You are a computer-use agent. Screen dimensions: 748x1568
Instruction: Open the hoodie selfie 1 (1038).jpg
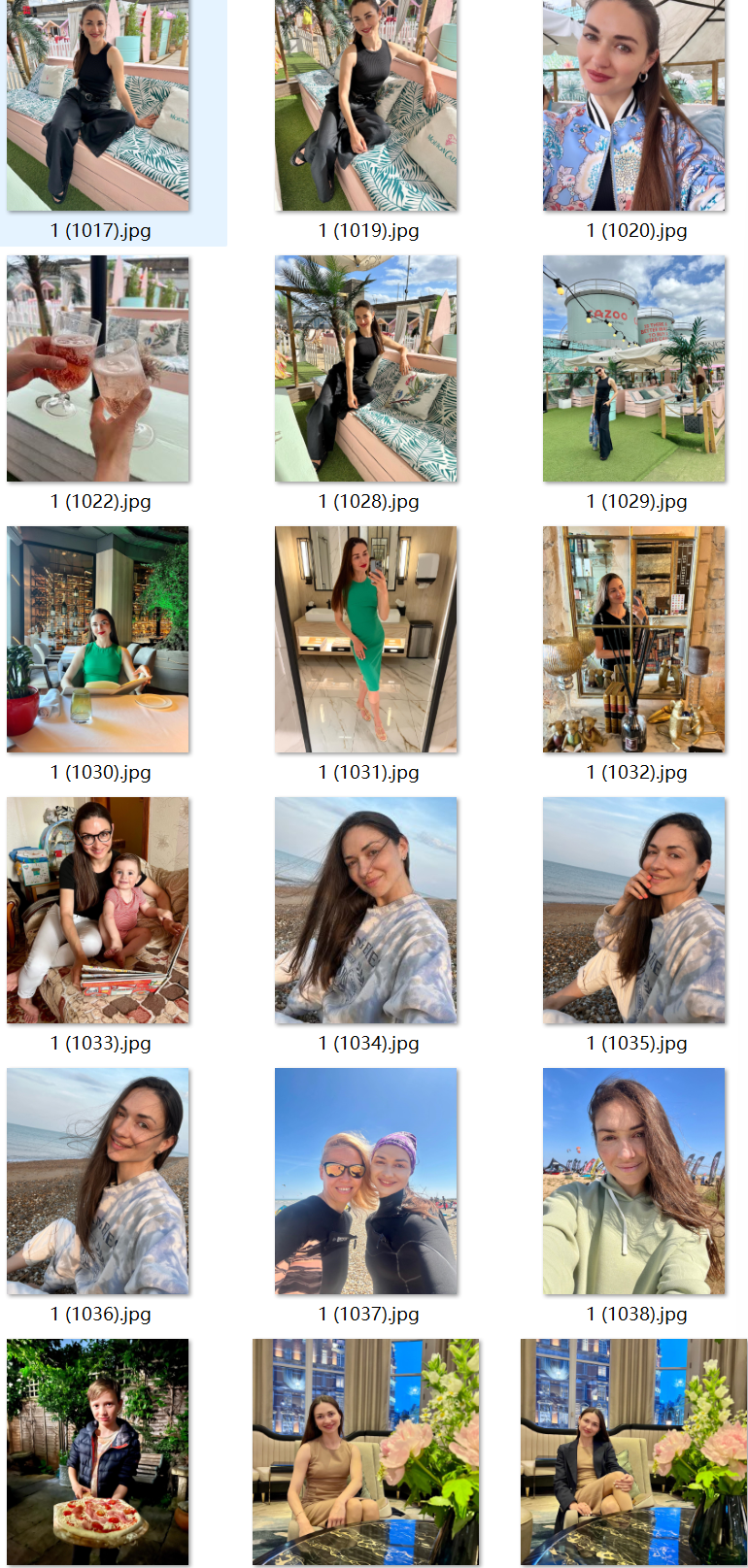(634, 1182)
